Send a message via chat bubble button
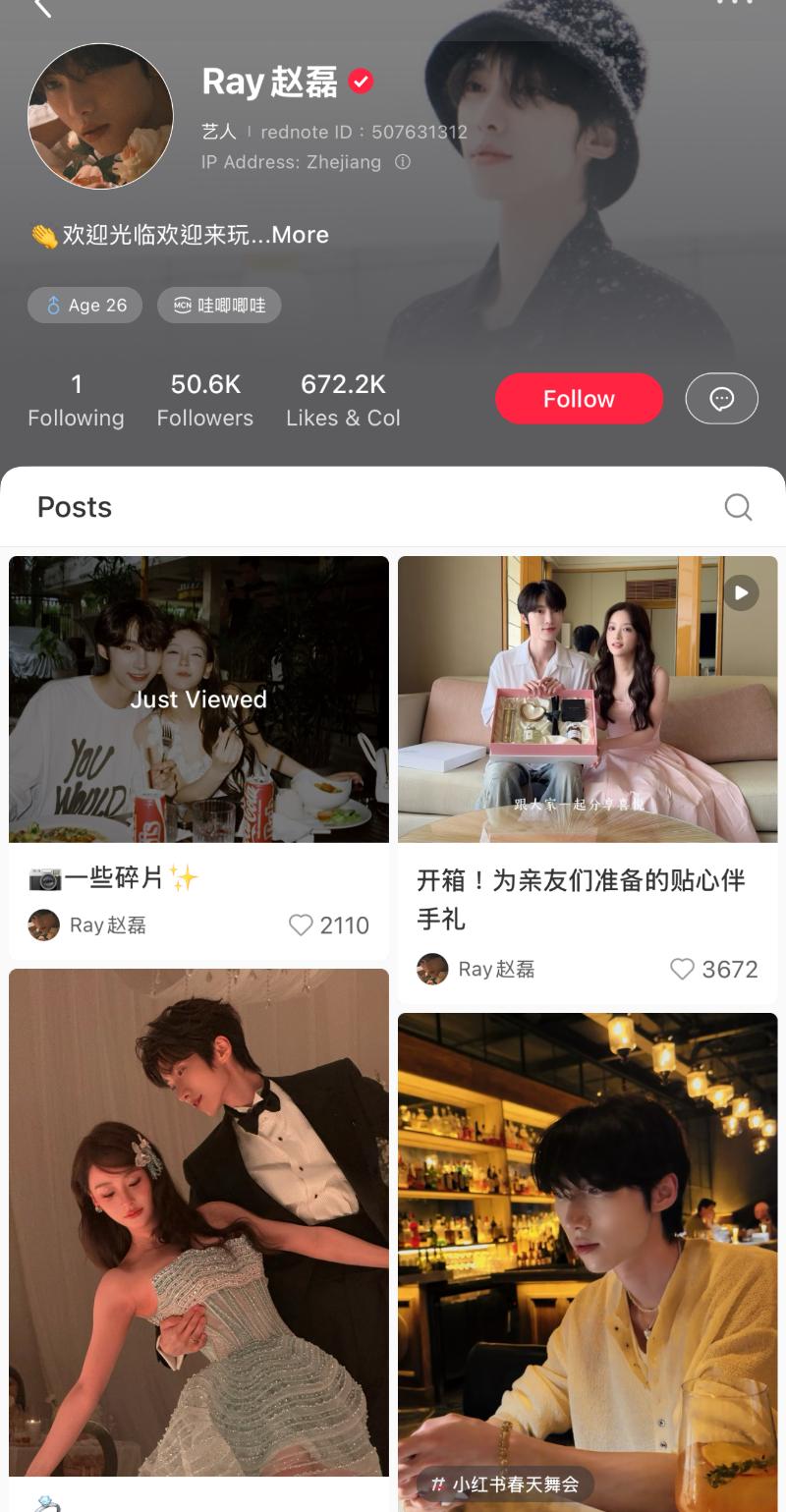Image resolution: width=786 pixels, height=1512 pixels. (x=721, y=399)
